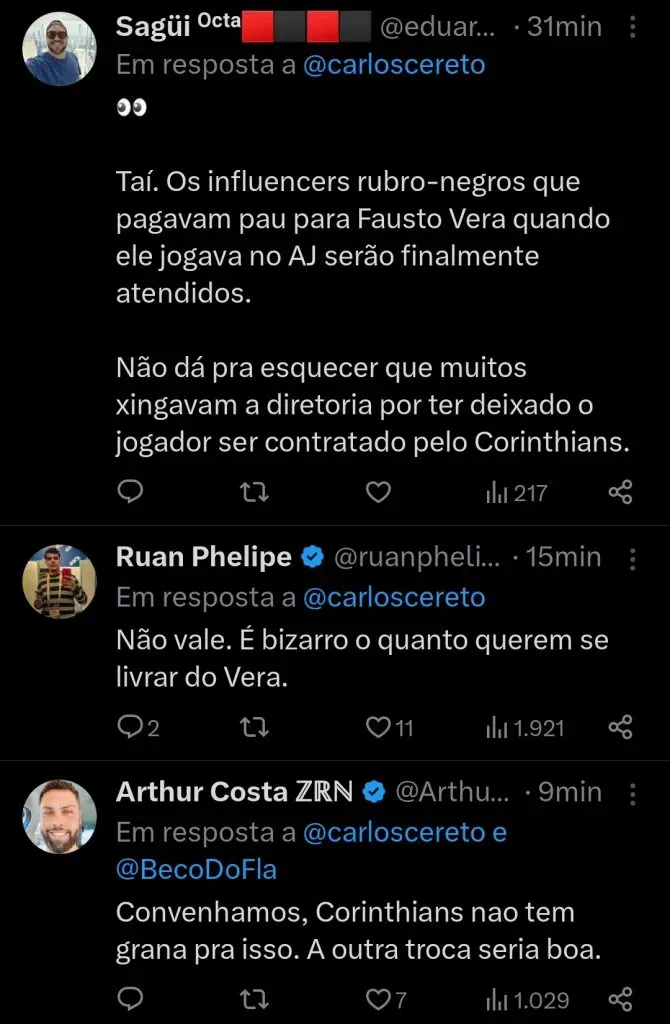Repost Sagüi's tweet about Fausto Vera
The height and width of the screenshot is (1024, 670).
[x=255, y=492]
